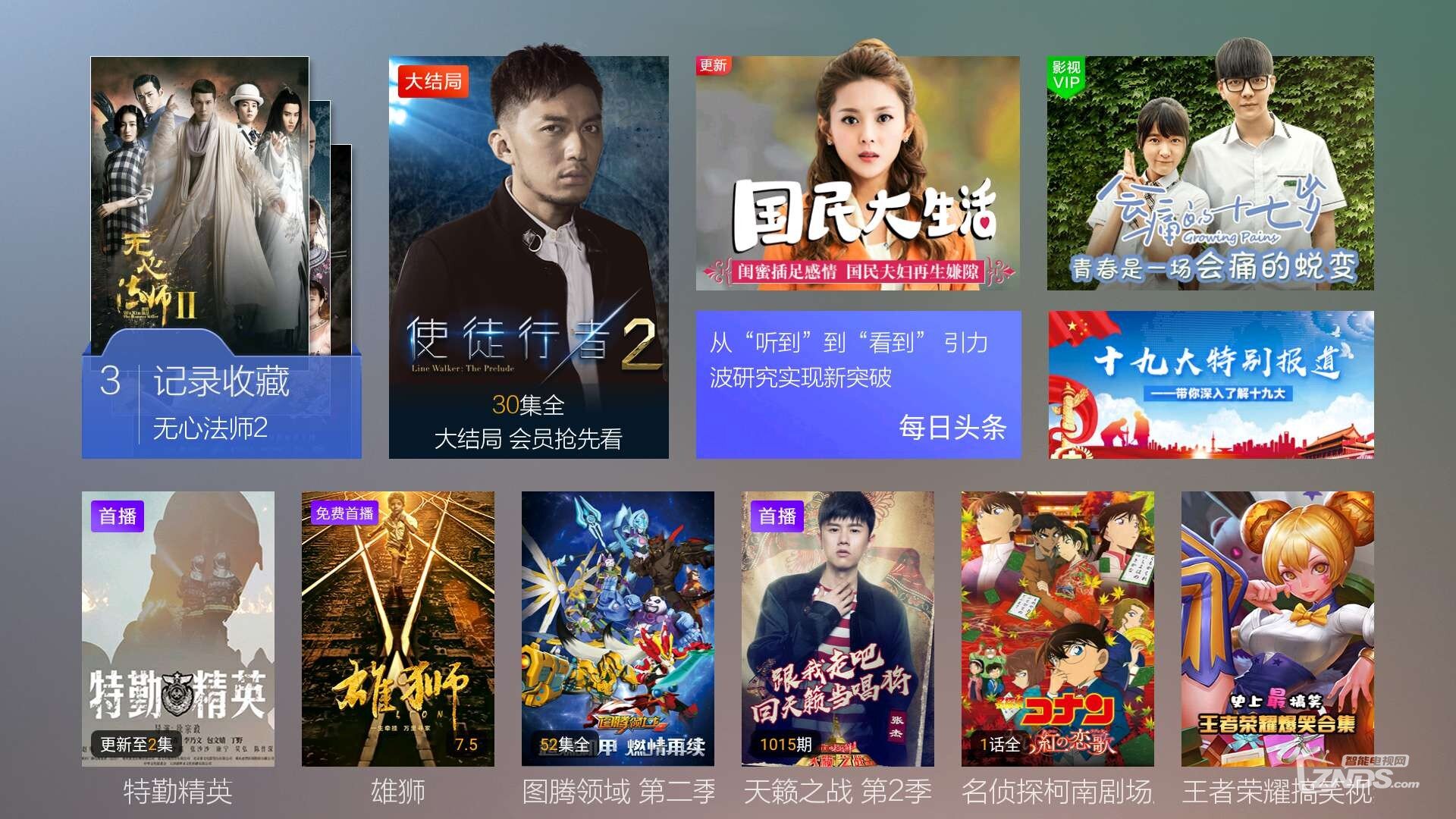Viewport: 1456px width, 819px height.
Task: Open 图腾领域 第二季 animation
Action: pyautogui.click(x=618, y=629)
